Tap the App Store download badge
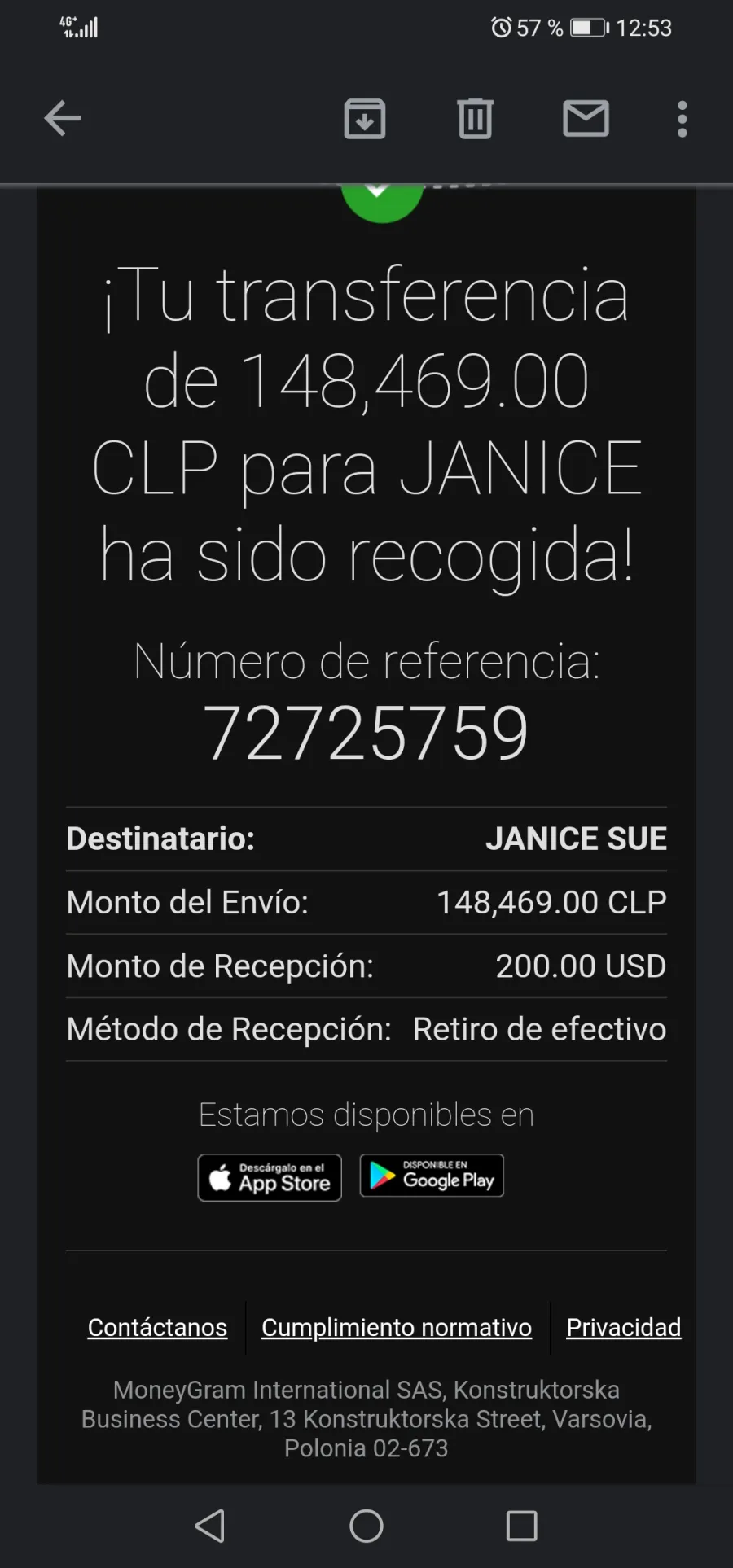 [x=270, y=1177]
